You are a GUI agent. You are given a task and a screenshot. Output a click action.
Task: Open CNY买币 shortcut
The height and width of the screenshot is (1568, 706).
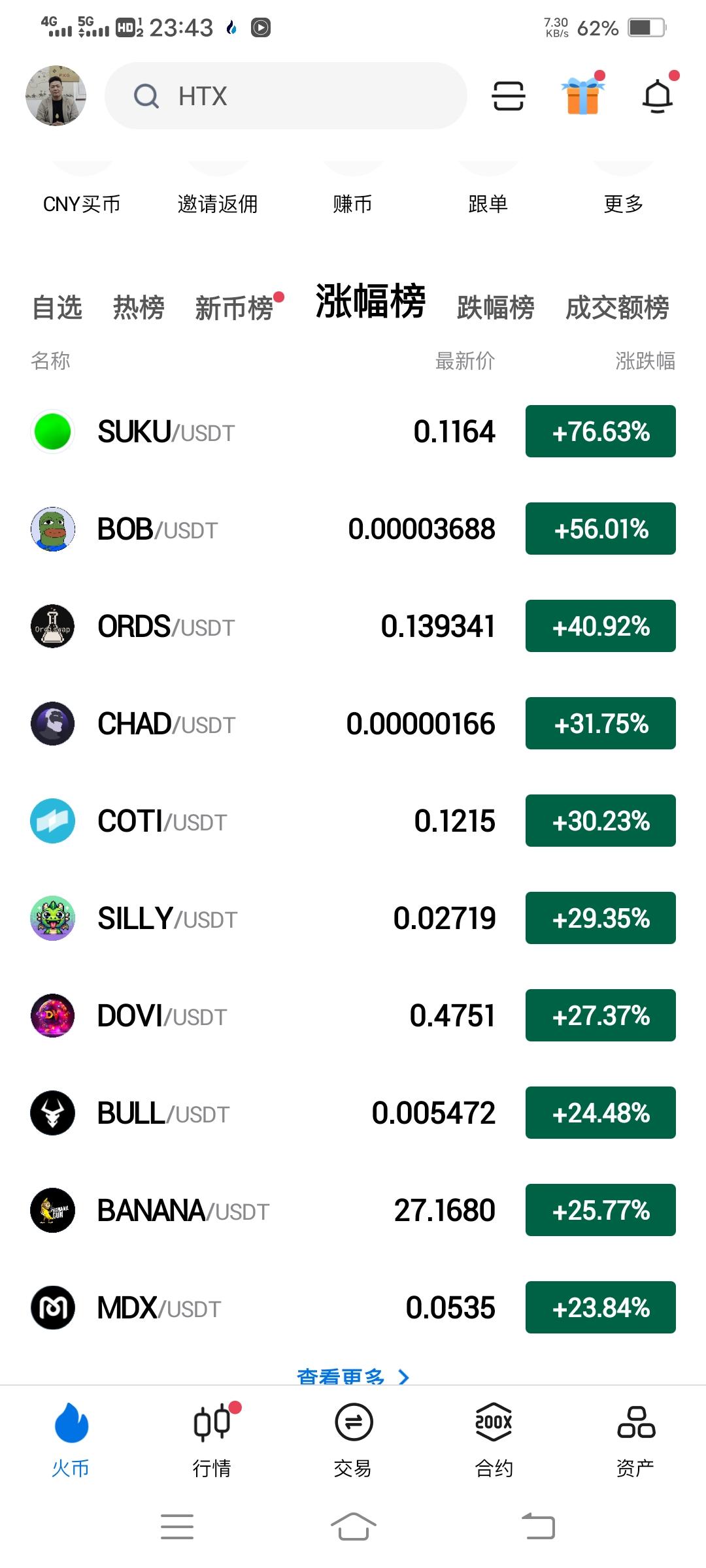(x=82, y=204)
